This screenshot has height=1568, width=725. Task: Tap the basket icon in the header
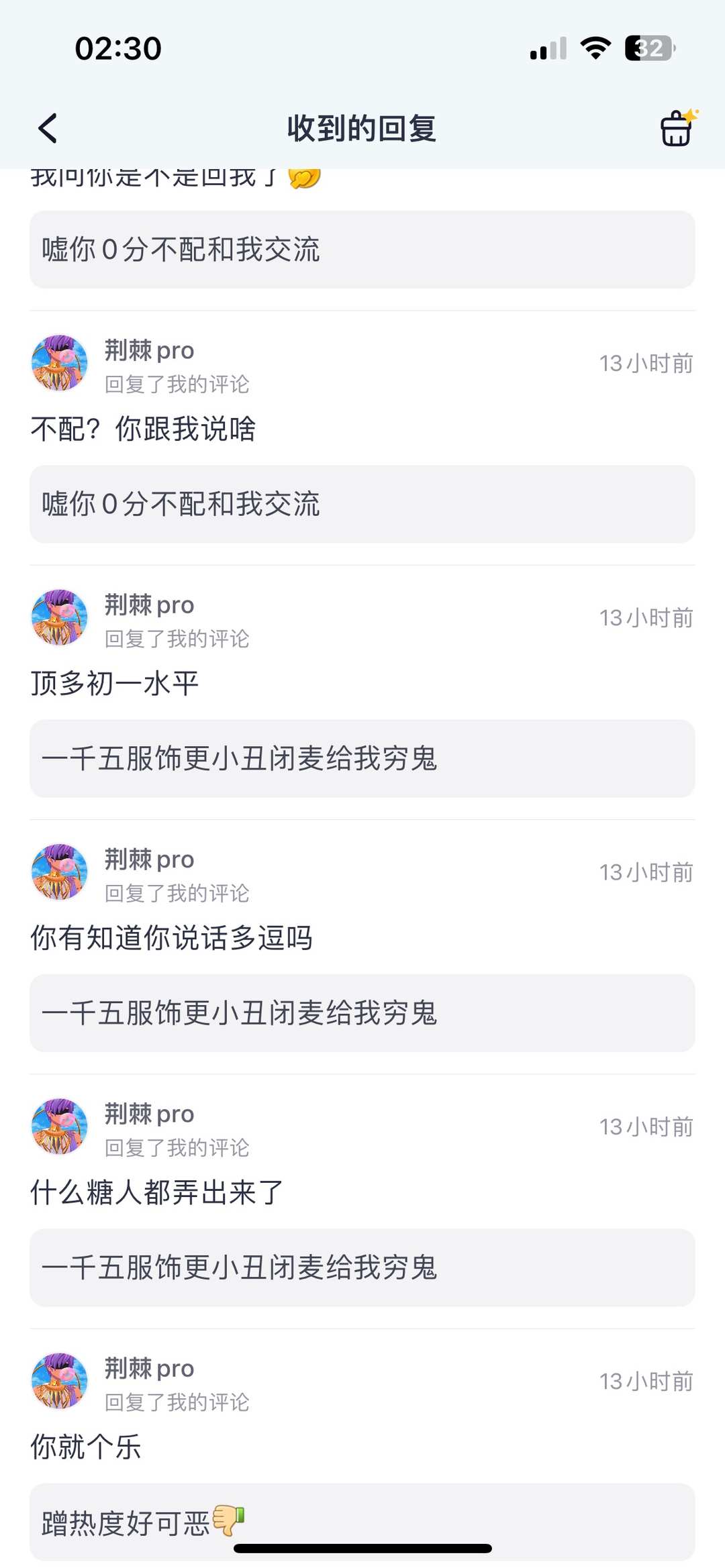click(x=677, y=128)
